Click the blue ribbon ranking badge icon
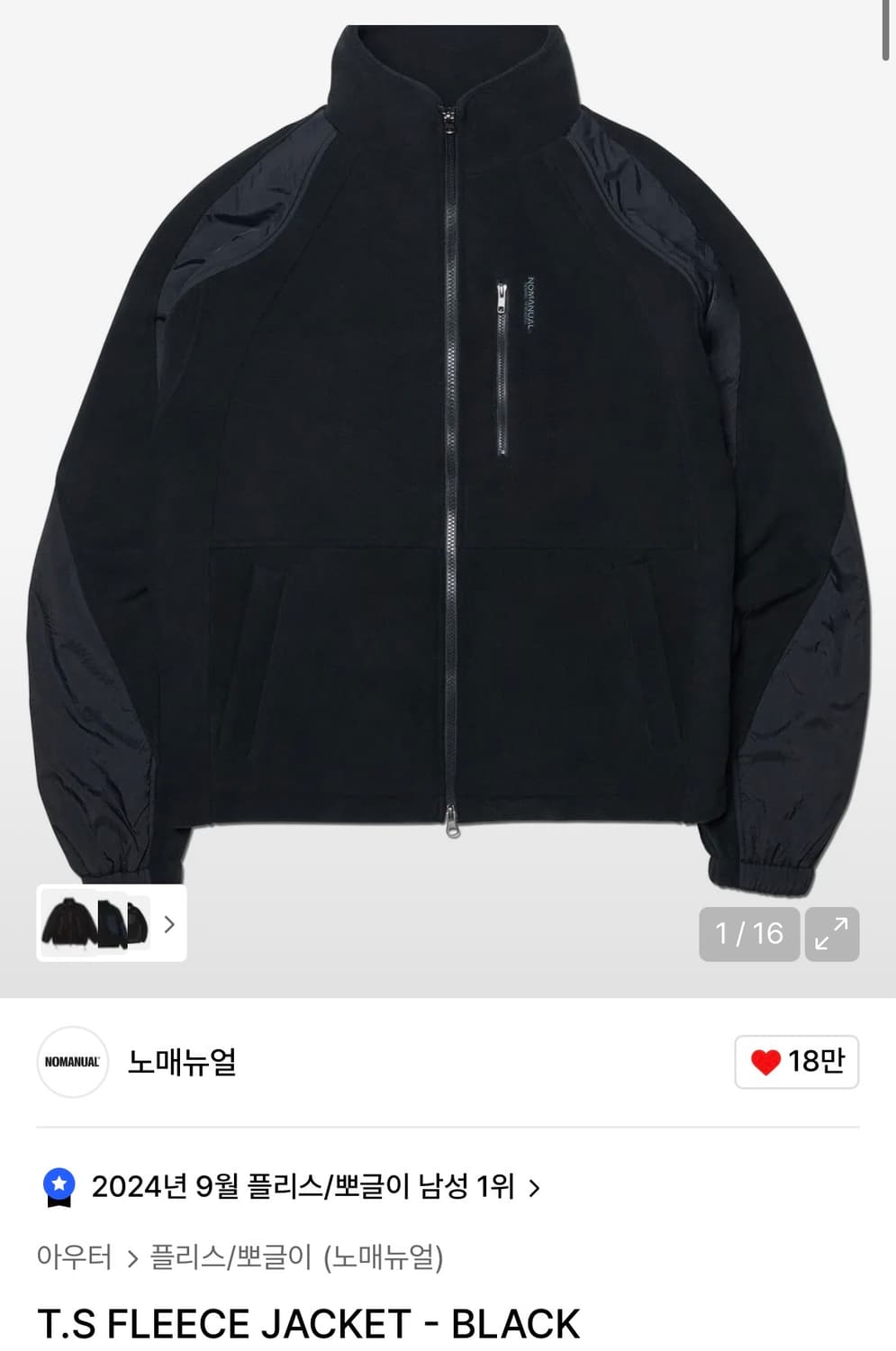The height and width of the screenshot is (1351, 896). coord(60,1188)
